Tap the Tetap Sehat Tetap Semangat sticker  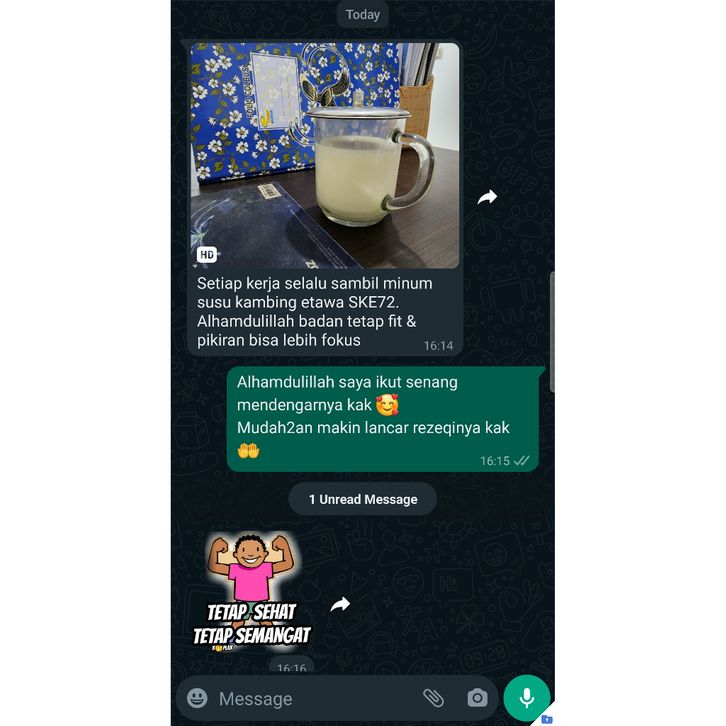click(x=252, y=592)
